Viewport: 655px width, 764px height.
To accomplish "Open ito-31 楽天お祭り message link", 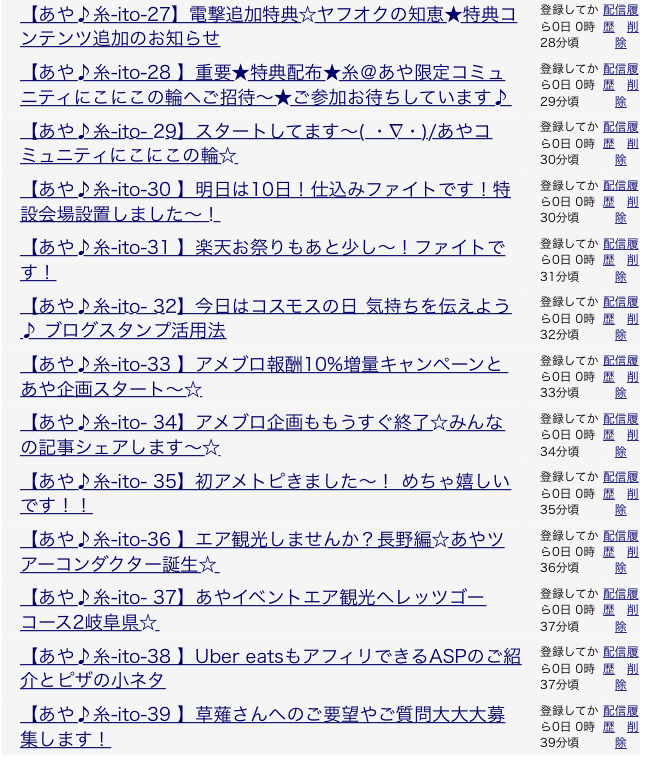I will (x=262, y=248).
